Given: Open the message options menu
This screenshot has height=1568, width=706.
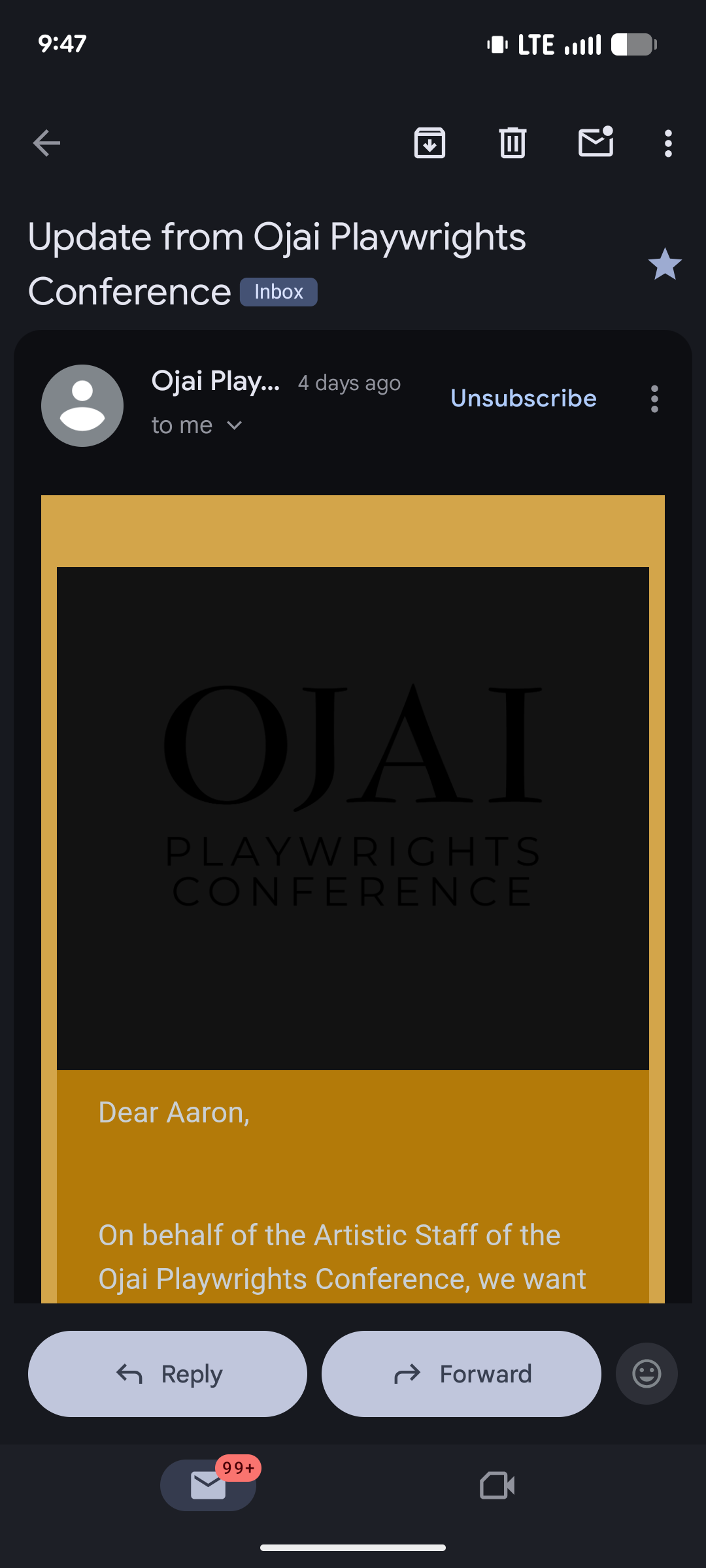Looking at the screenshot, I should [x=654, y=399].
